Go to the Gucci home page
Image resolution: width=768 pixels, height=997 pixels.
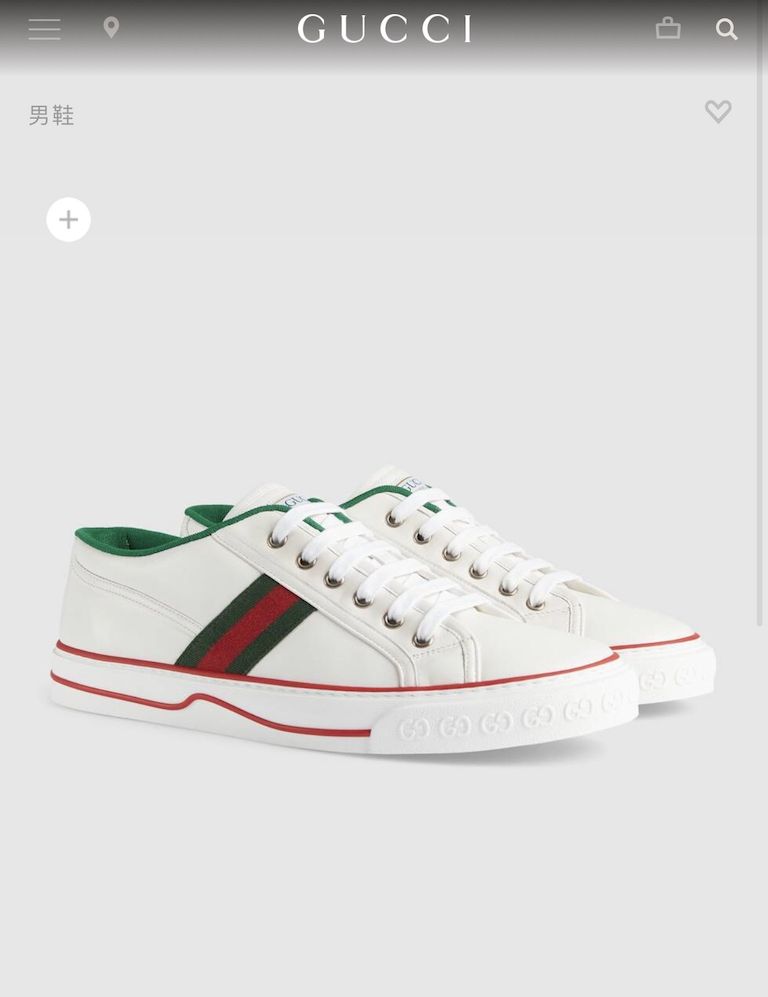(384, 28)
